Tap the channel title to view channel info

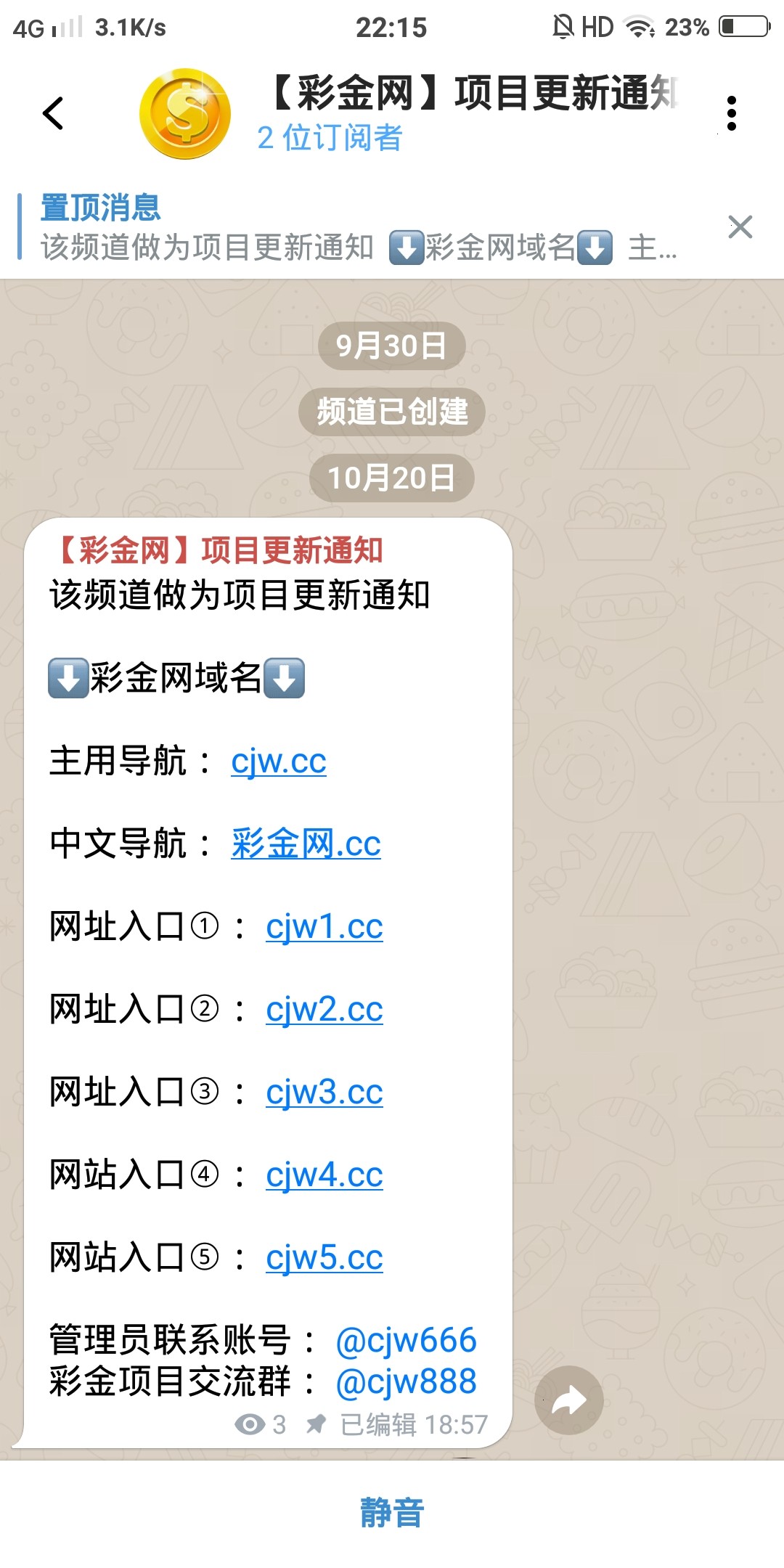(x=465, y=94)
